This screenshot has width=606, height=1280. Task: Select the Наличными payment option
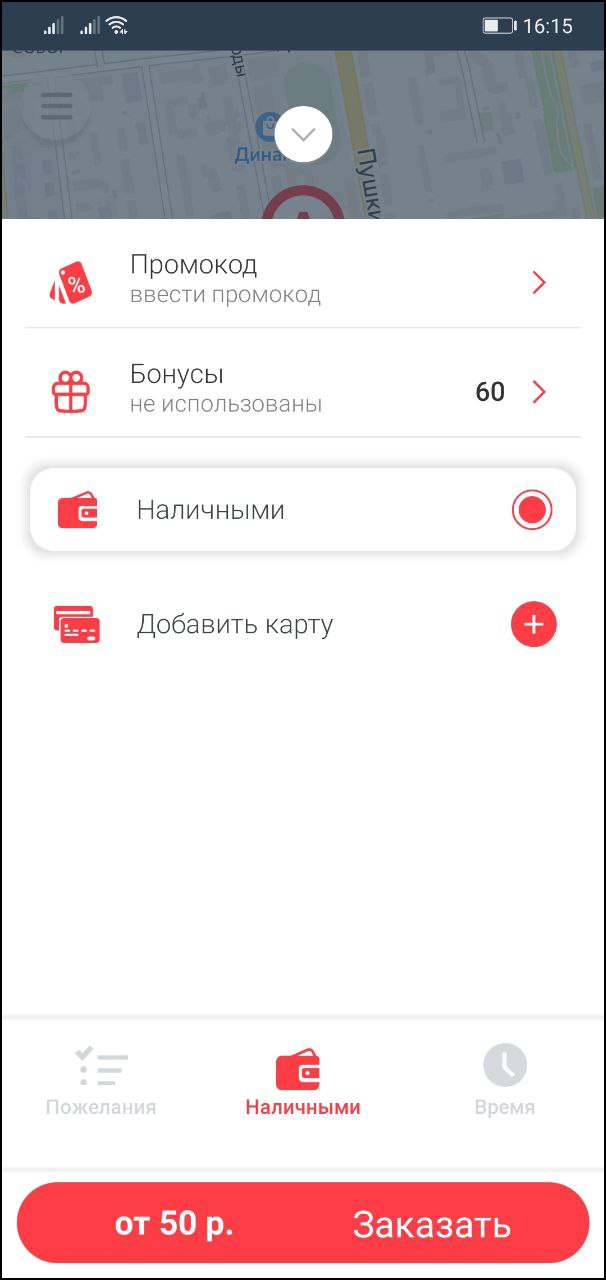pyautogui.click(x=302, y=510)
